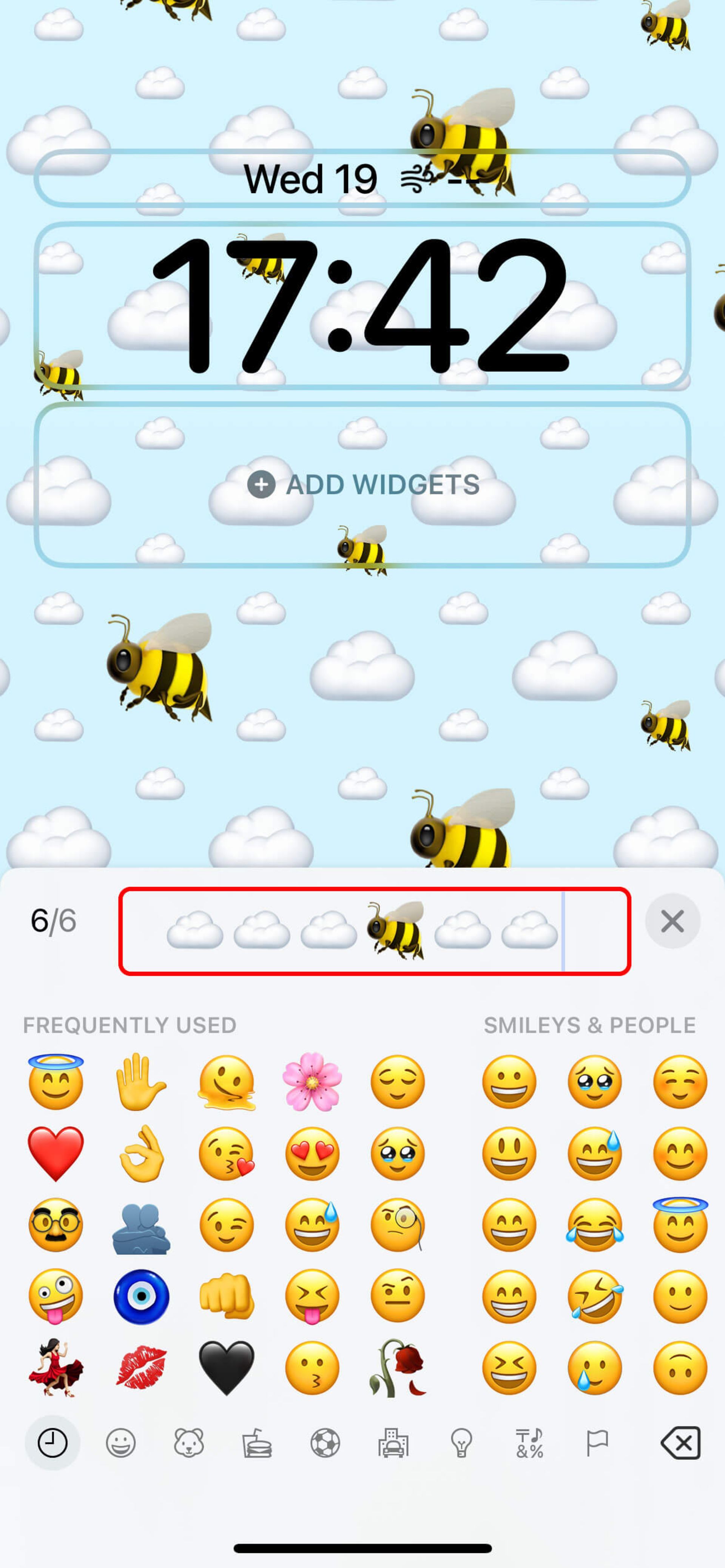Tap Add Widgets on the lock screen
The width and height of the screenshot is (725, 1568).
363,485
